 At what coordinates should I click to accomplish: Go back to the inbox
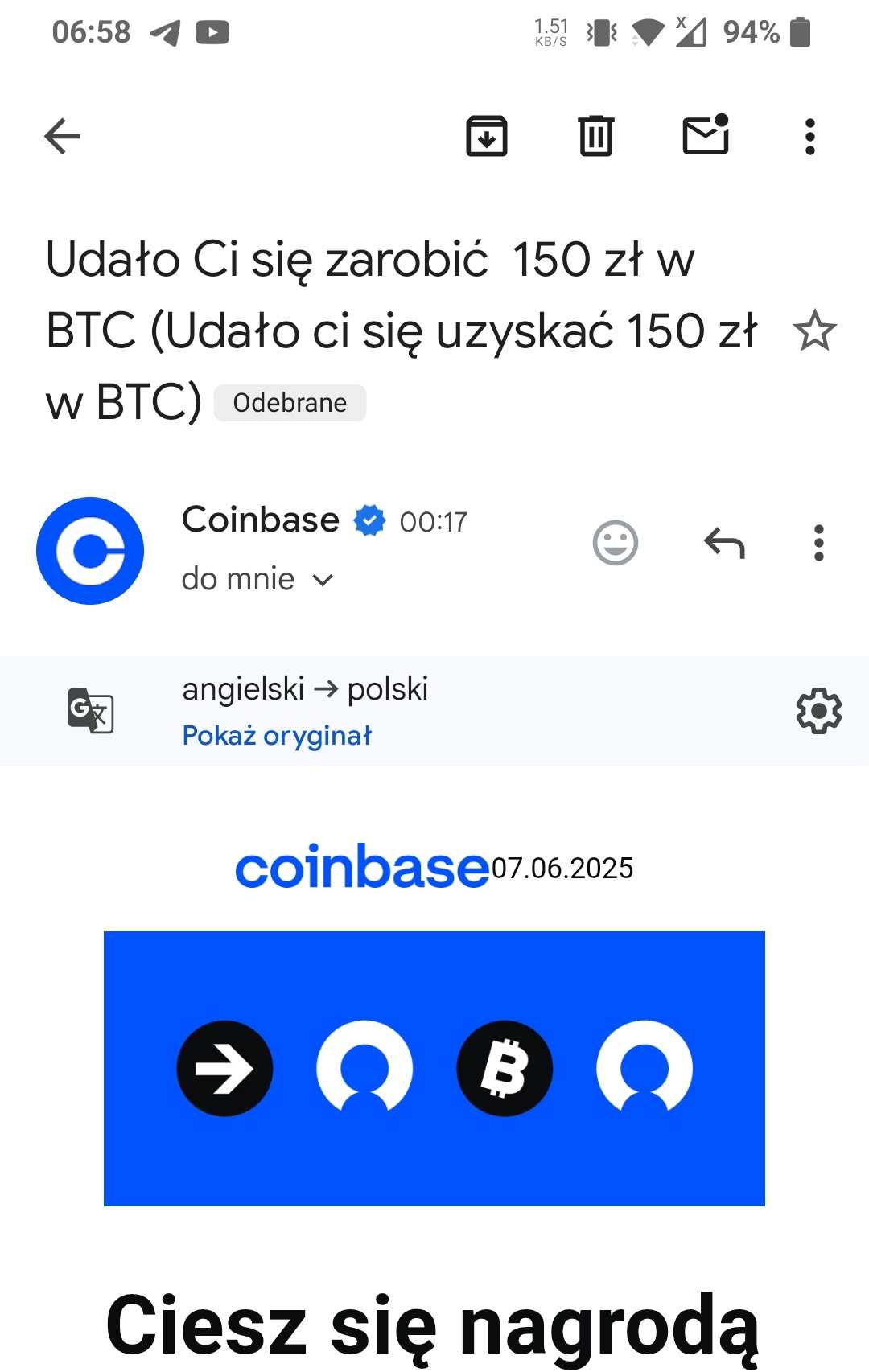62,136
